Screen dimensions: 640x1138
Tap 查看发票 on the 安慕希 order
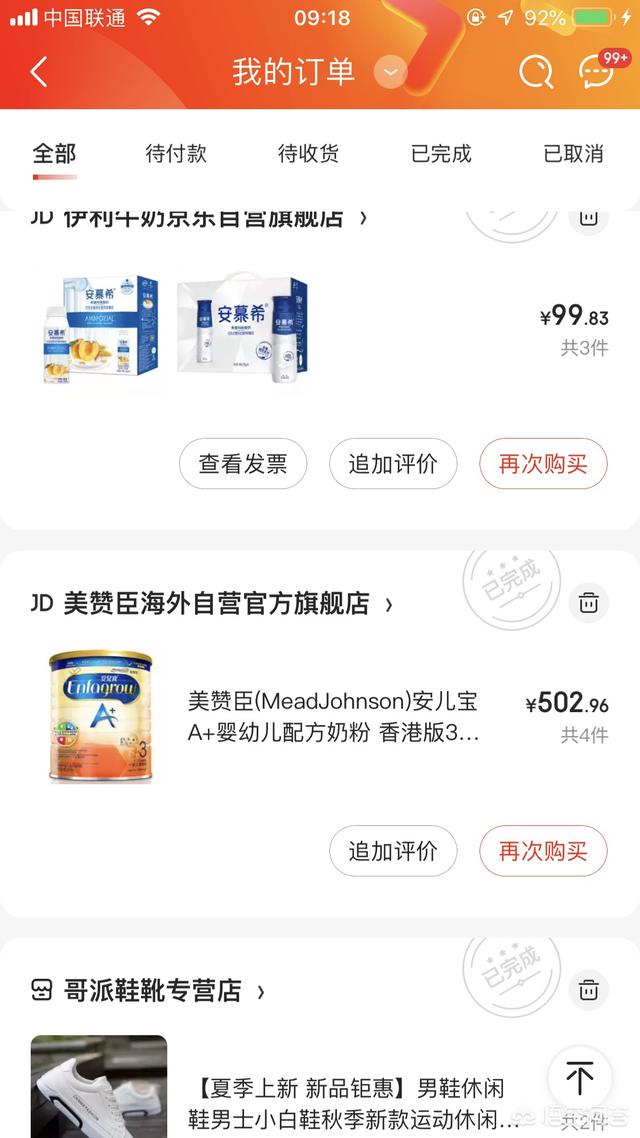(x=243, y=464)
